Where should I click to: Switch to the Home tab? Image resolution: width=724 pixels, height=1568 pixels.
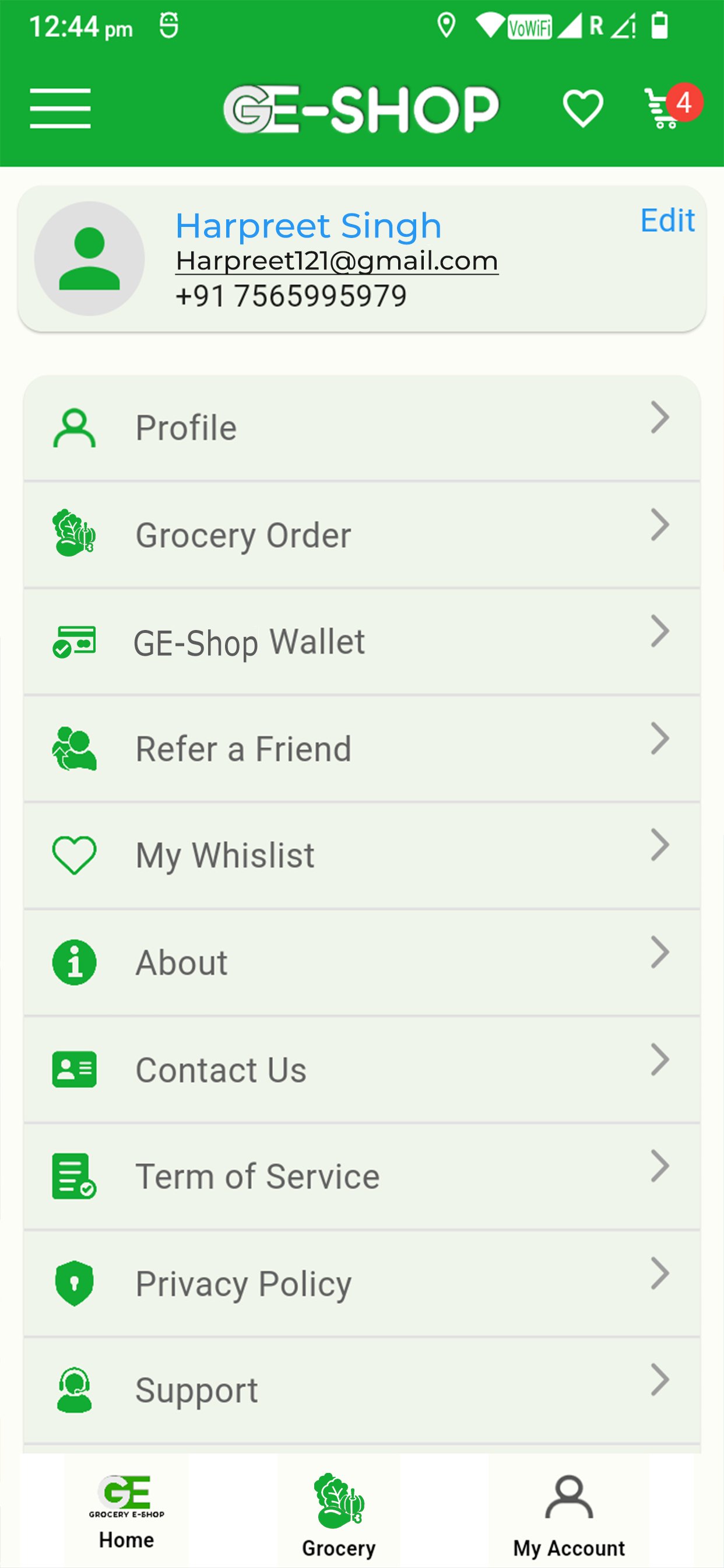(x=126, y=1511)
